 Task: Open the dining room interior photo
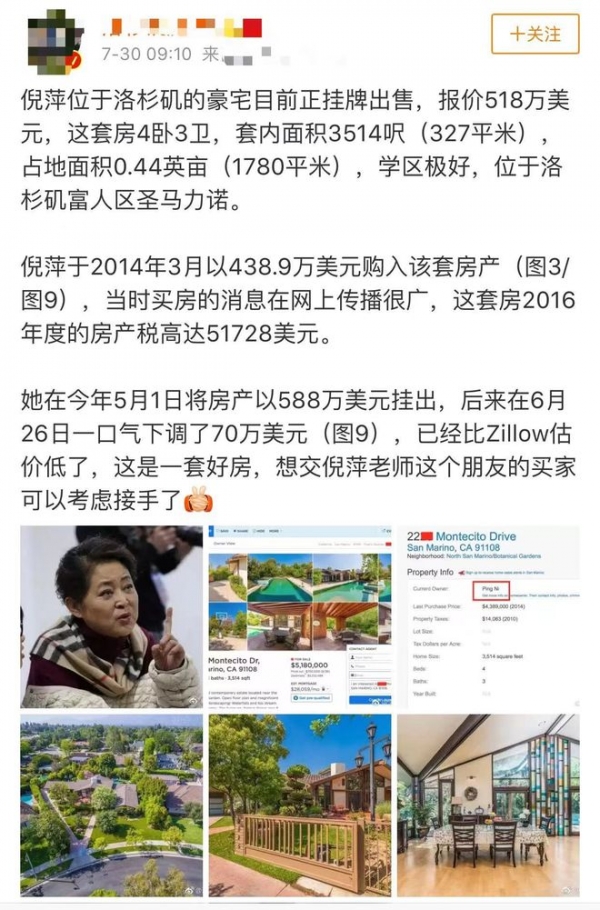click(488, 805)
